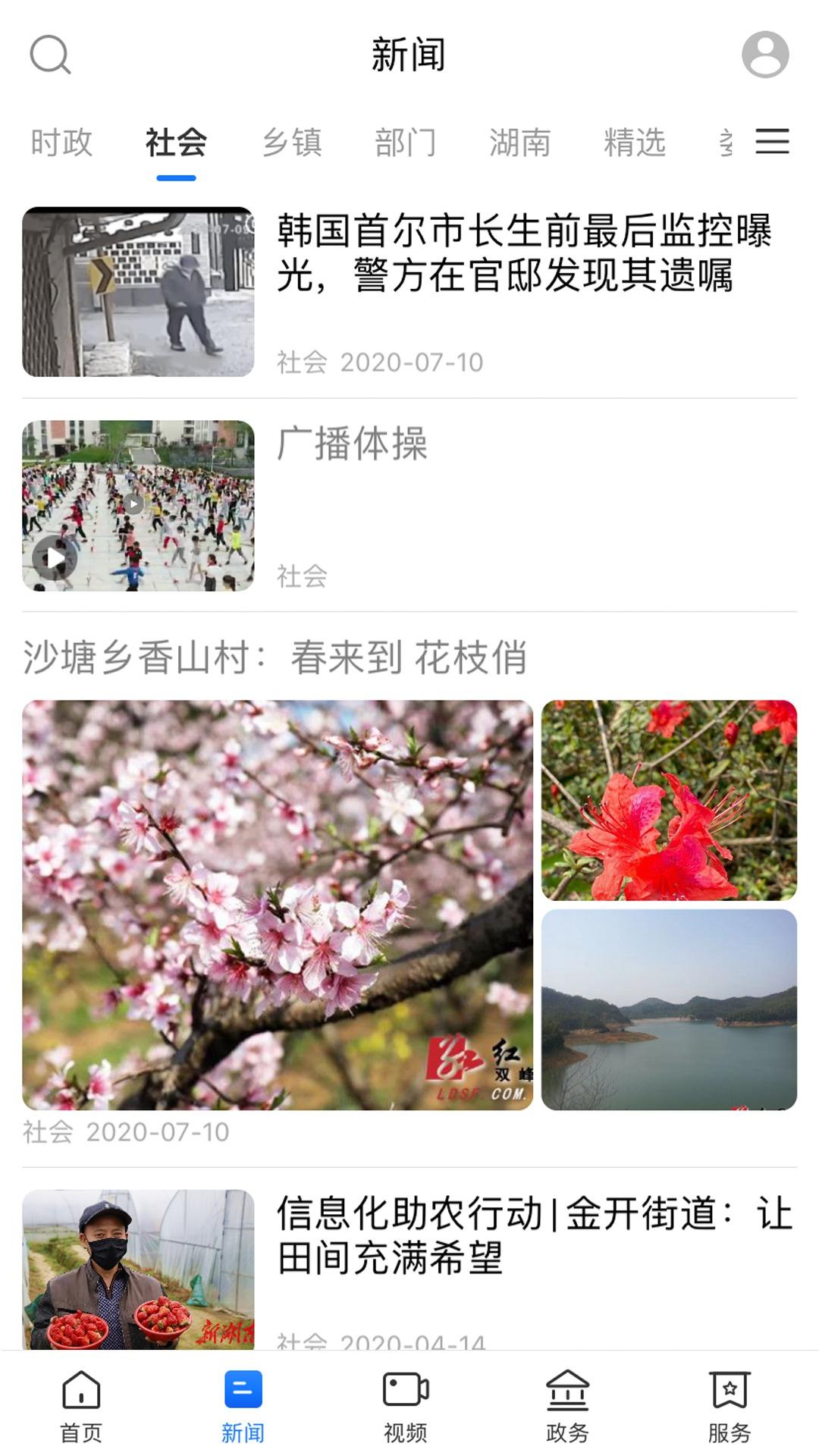This screenshot has height=1456, width=819.
Task: Select the 精选 featured channel
Action: point(634,143)
